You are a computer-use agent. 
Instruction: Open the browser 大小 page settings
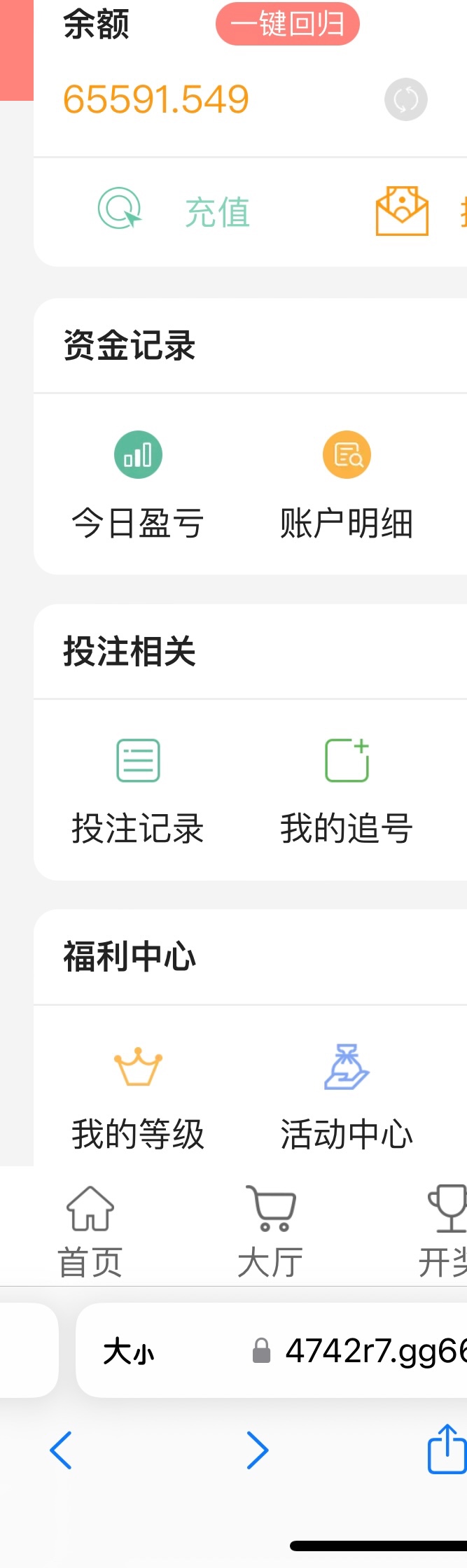click(x=129, y=1351)
